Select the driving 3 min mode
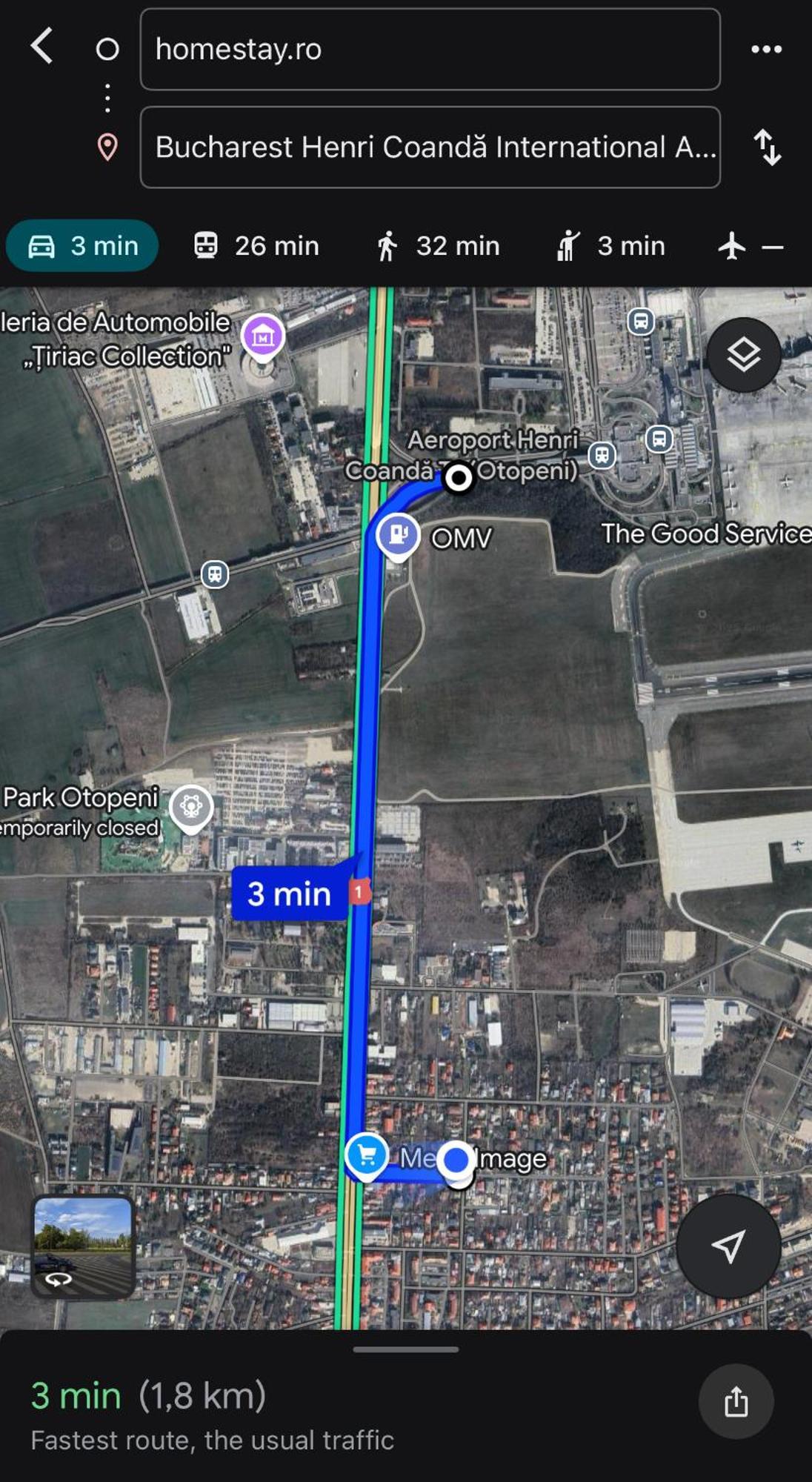This screenshot has width=812, height=1482. 82,246
